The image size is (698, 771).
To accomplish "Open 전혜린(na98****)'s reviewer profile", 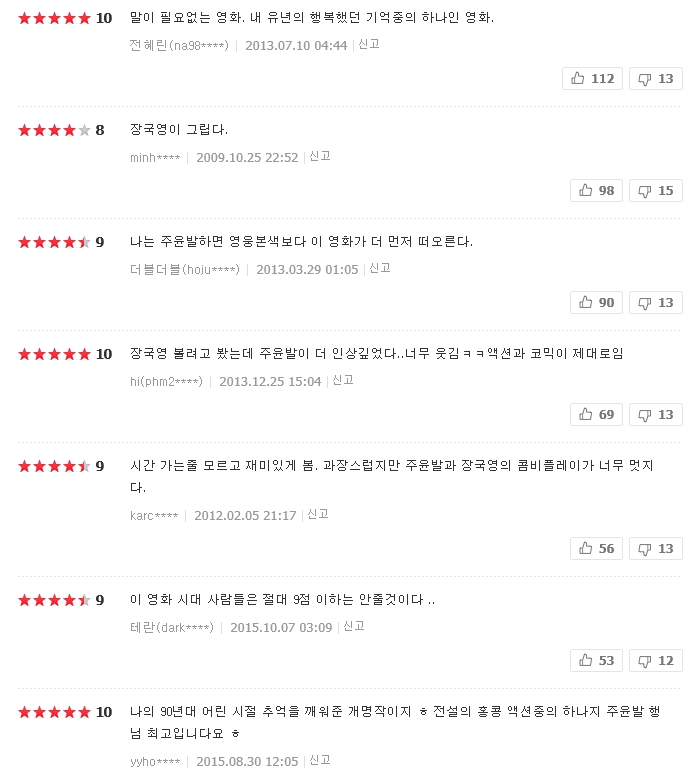I will [x=179, y=45].
